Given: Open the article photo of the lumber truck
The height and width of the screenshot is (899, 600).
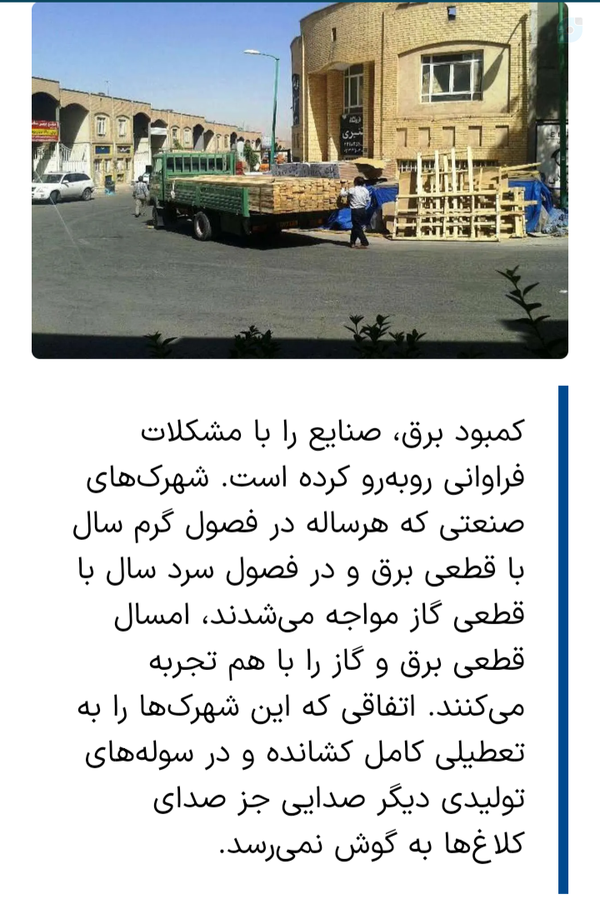Looking at the screenshot, I should 300,181.
